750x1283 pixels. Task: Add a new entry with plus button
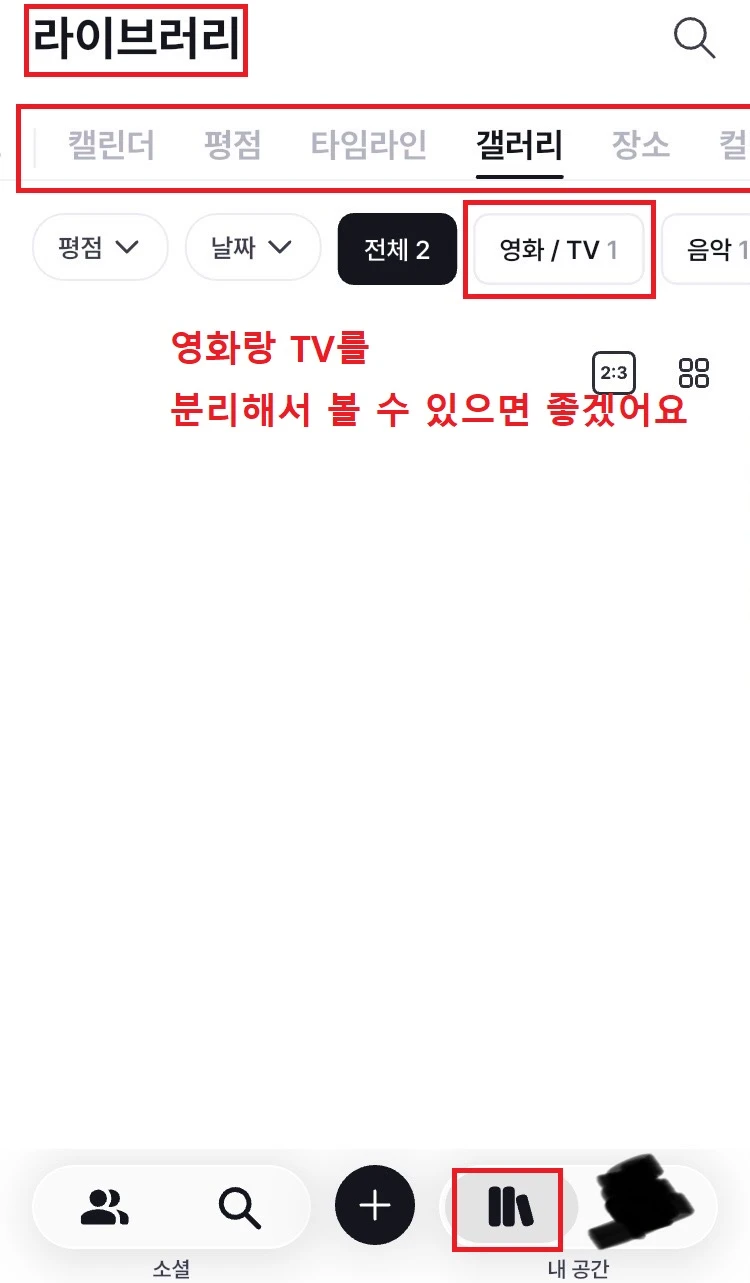click(375, 1207)
